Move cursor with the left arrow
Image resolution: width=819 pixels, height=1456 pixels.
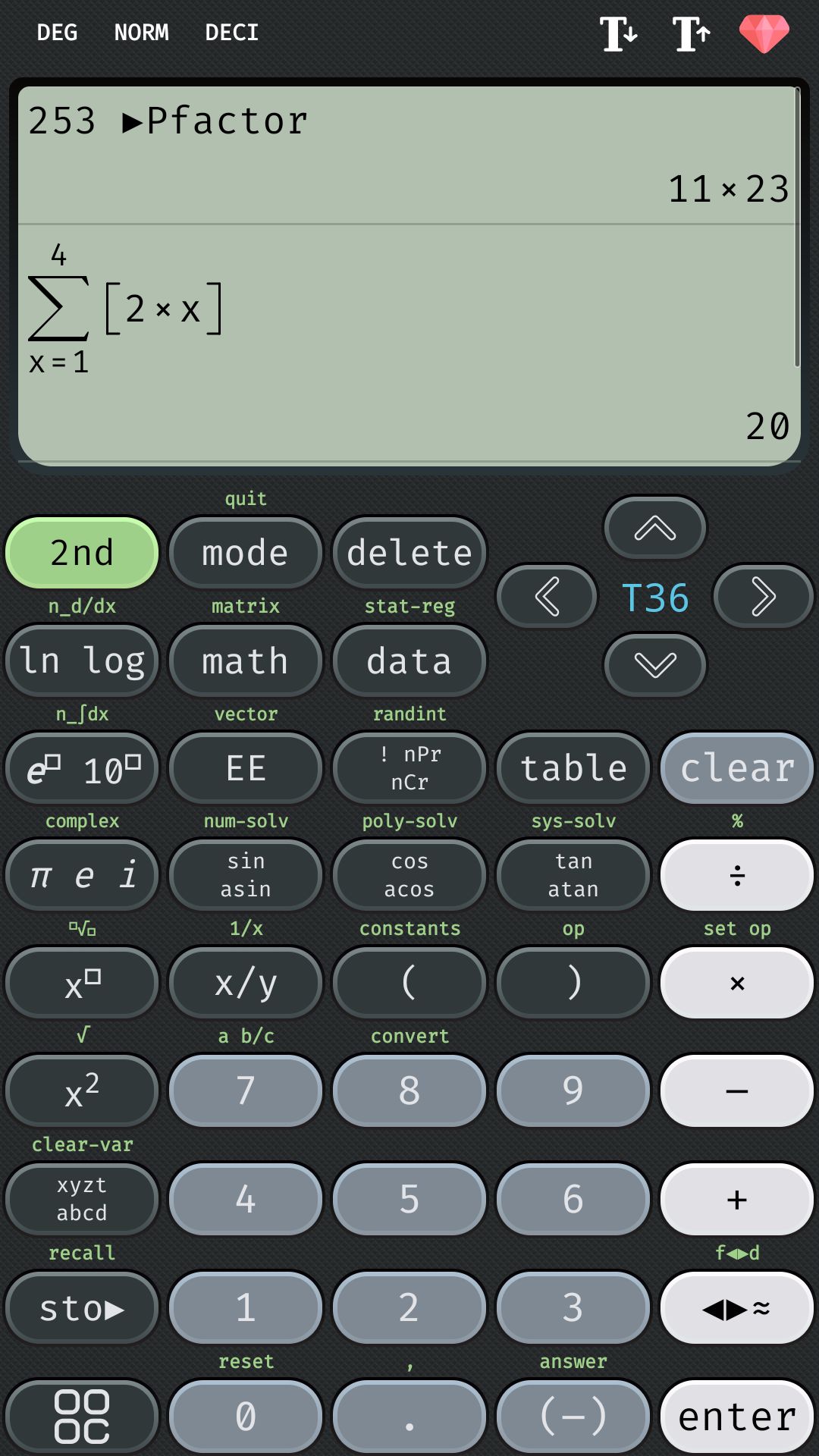tap(547, 597)
